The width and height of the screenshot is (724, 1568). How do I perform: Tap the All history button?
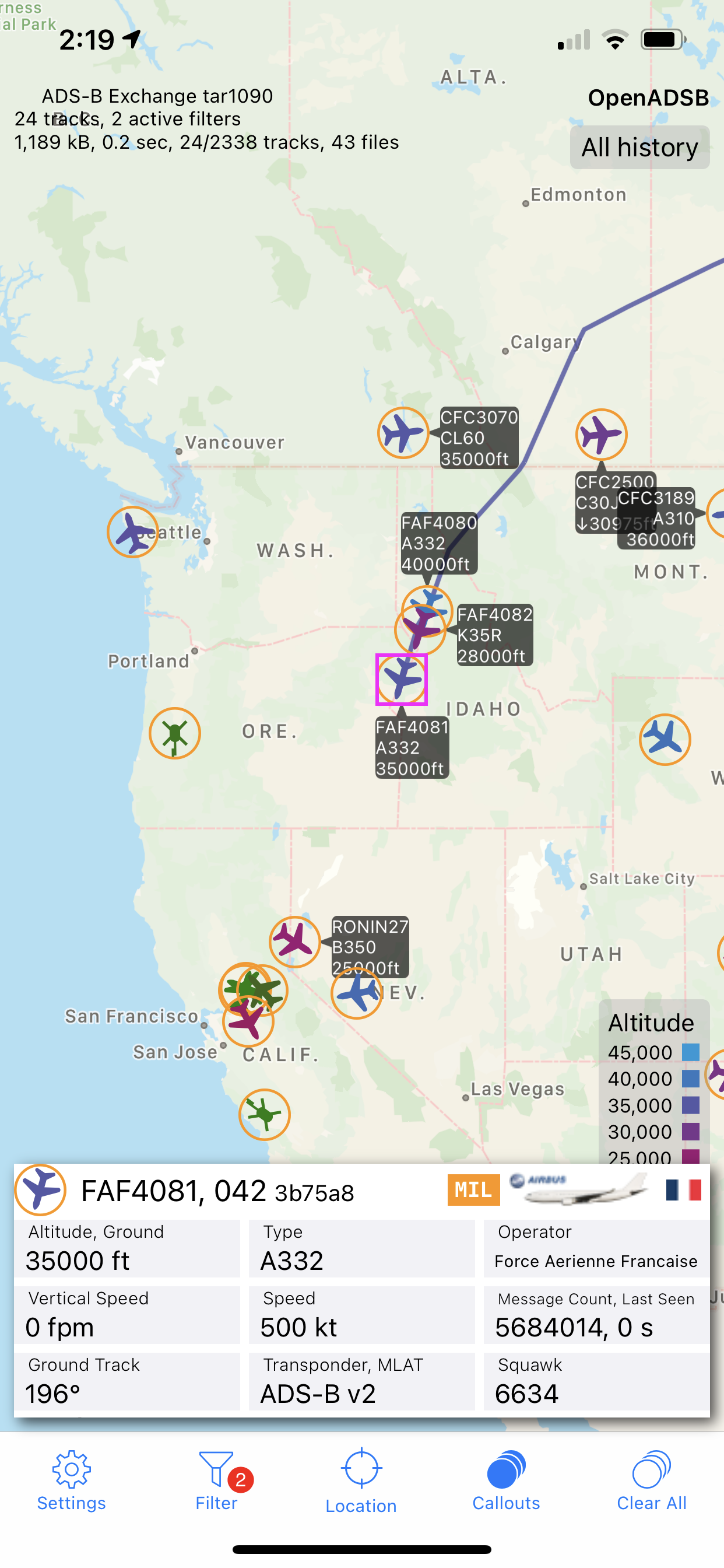tap(639, 148)
